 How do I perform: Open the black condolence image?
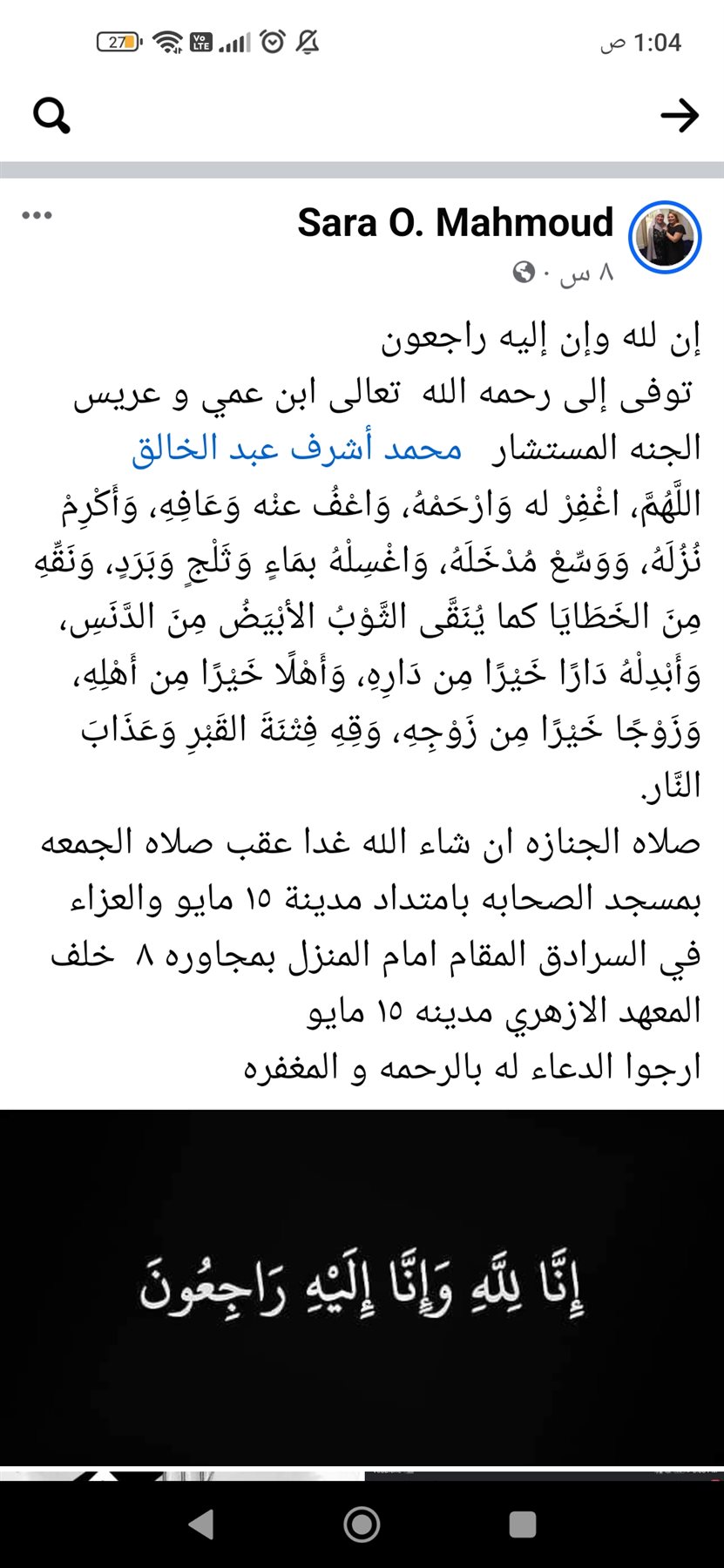coord(362,1288)
